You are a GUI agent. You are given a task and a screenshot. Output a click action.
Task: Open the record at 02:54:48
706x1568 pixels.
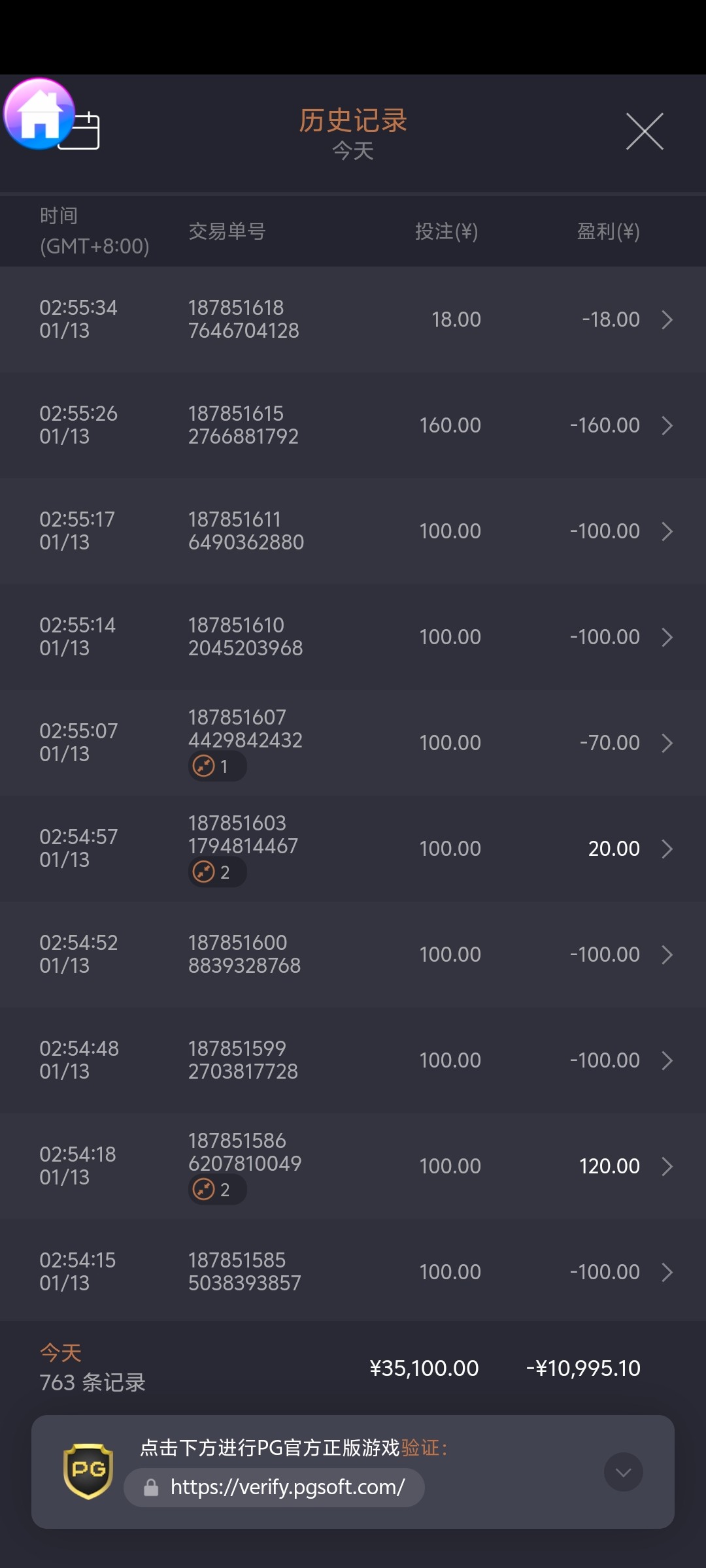(353, 1060)
